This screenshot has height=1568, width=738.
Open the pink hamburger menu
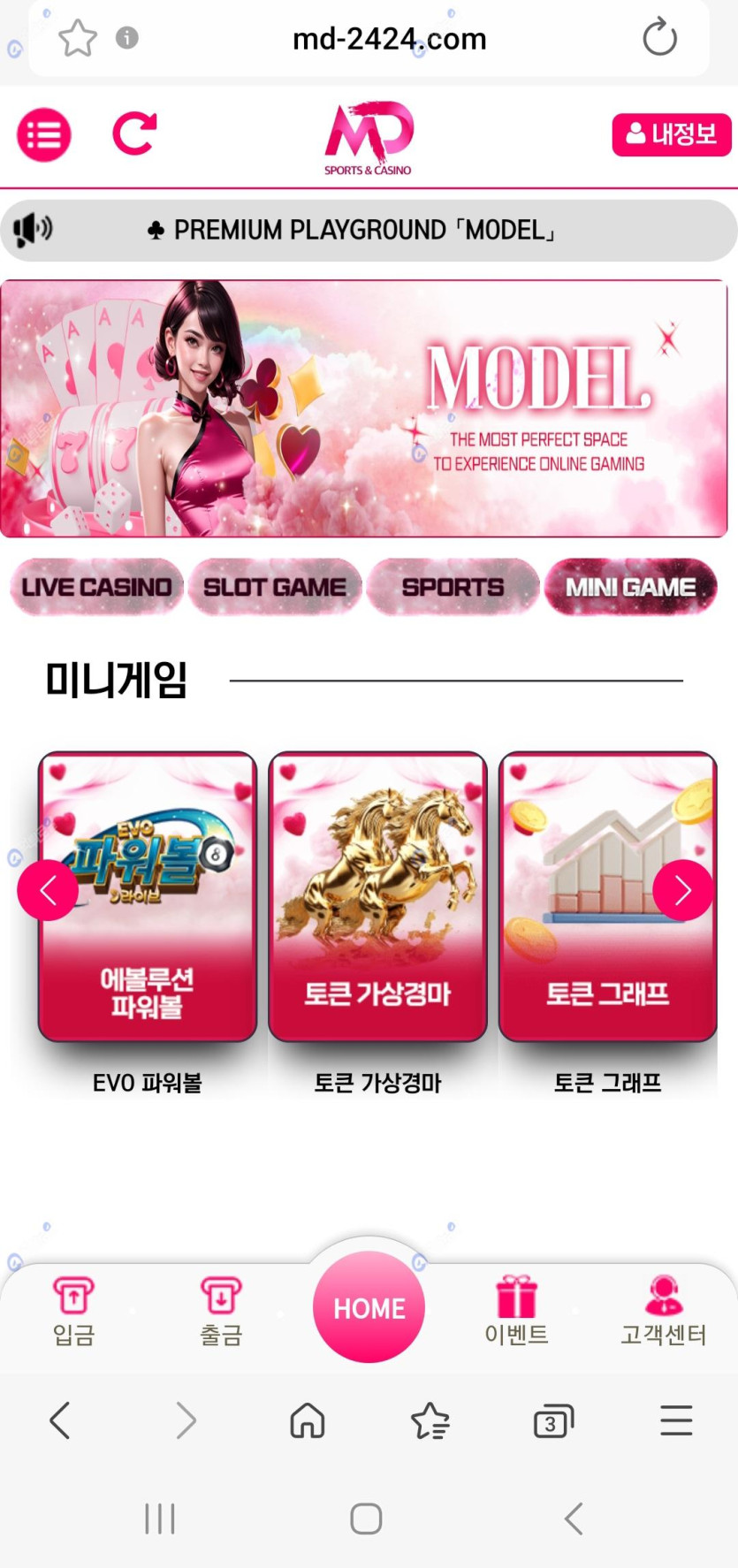point(44,135)
